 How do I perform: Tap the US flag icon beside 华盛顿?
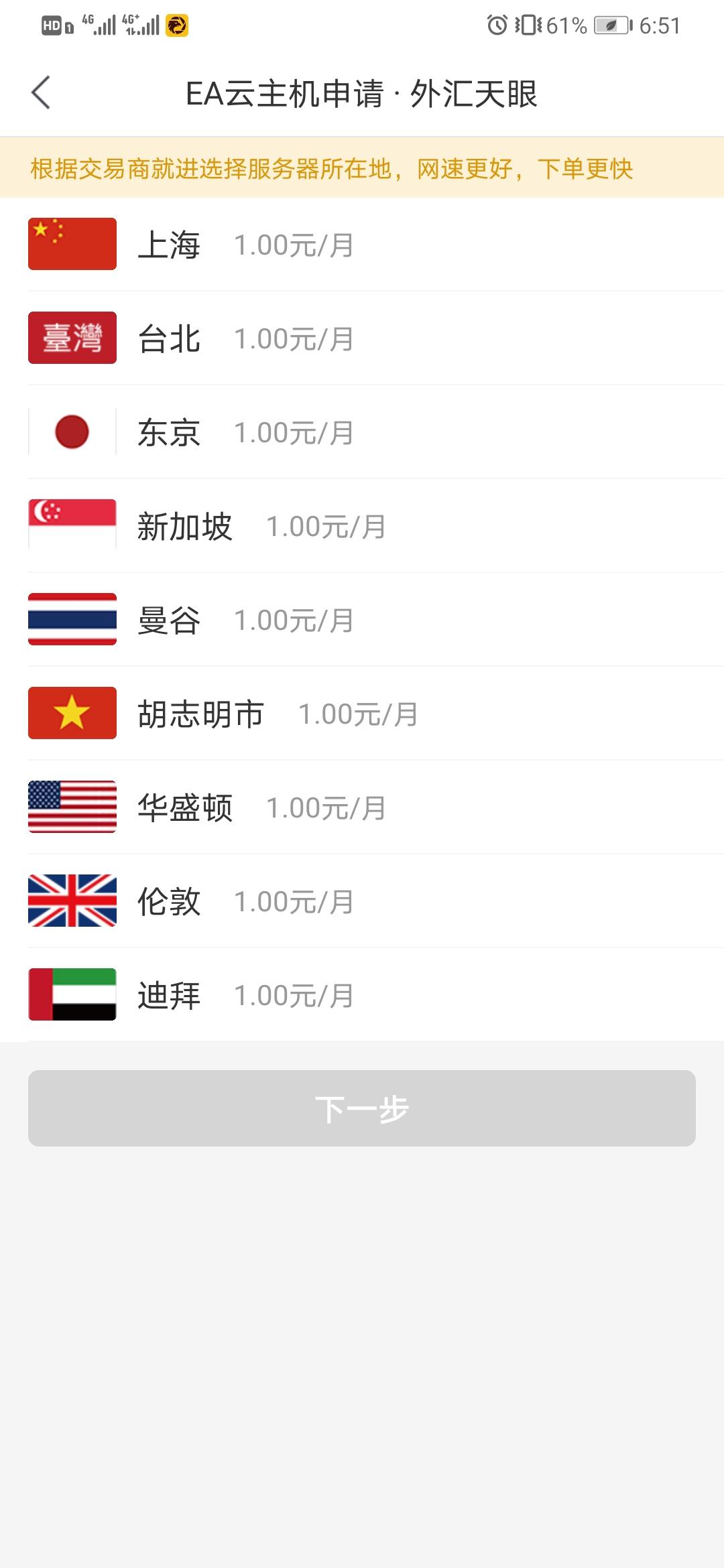click(72, 807)
